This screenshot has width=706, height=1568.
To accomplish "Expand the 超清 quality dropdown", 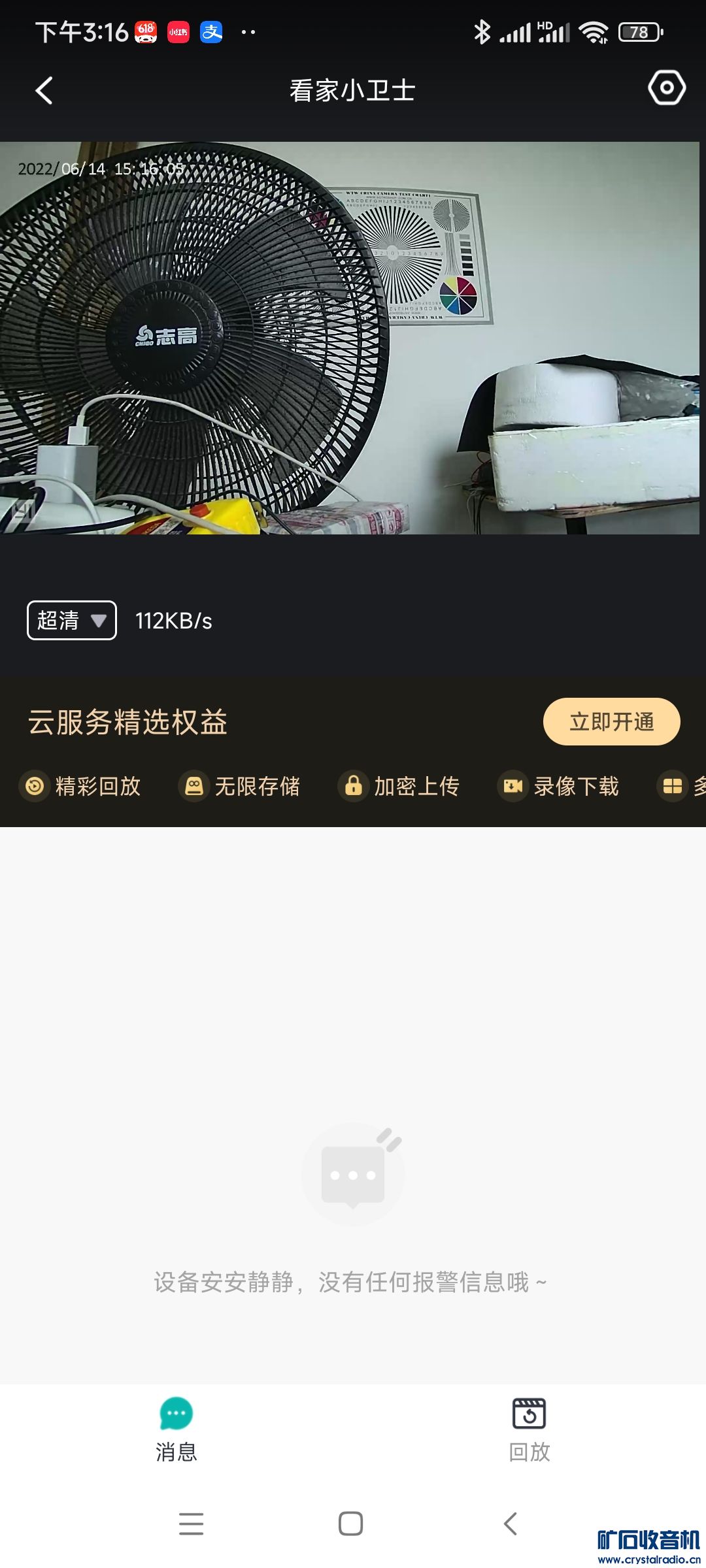I will click(72, 620).
